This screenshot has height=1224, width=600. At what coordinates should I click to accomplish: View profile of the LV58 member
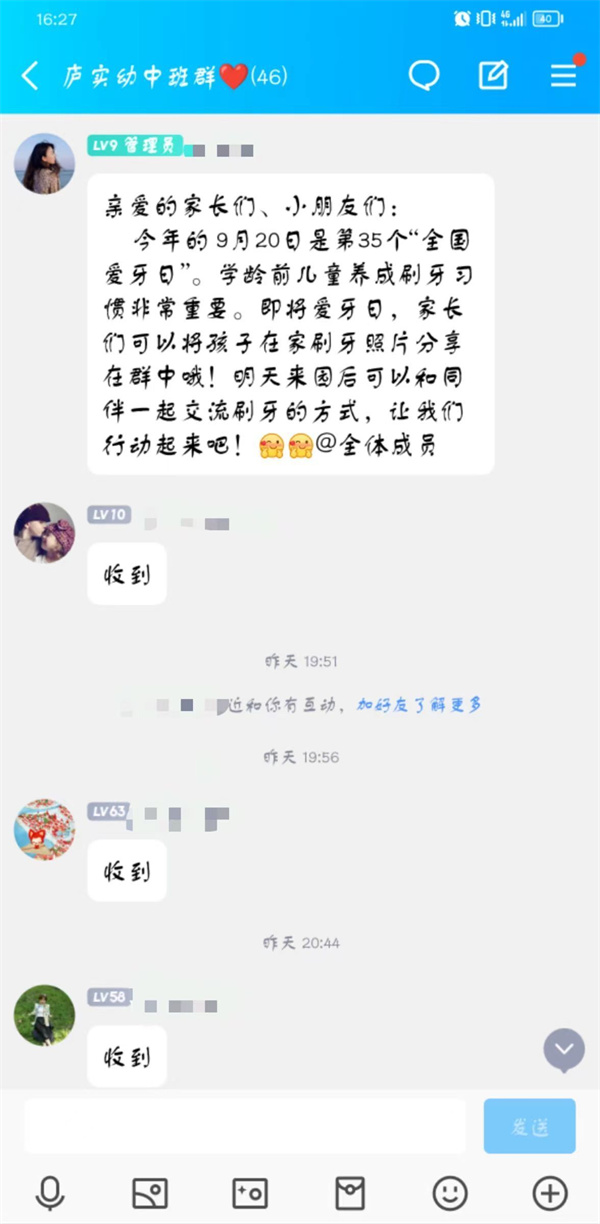coord(44,1015)
